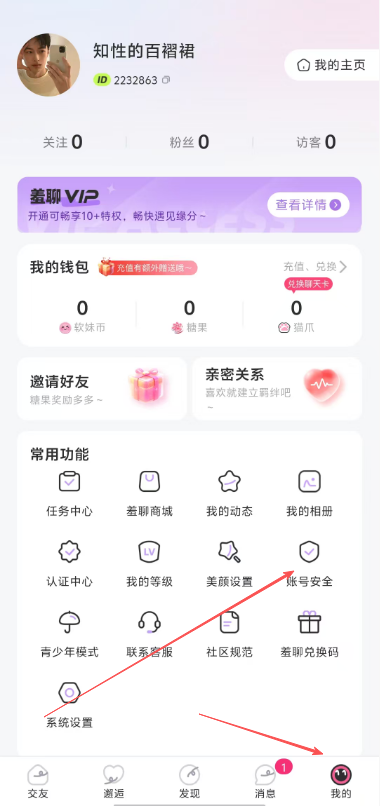Open 我的相册
Screen dimensions: 380x806
click(x=310, y=493)
